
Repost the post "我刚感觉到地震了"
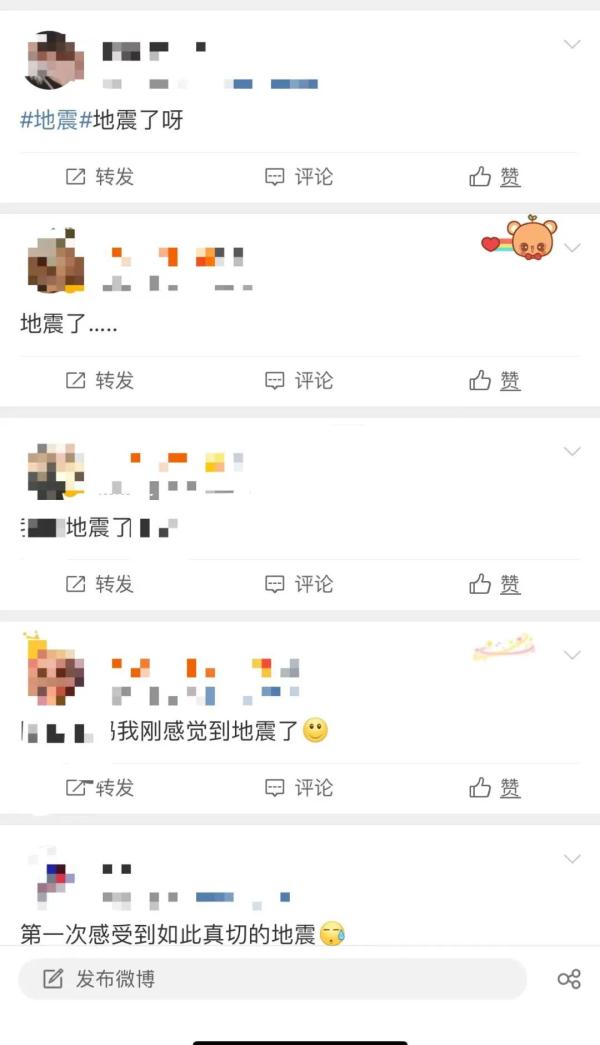(x=99, y=788)
